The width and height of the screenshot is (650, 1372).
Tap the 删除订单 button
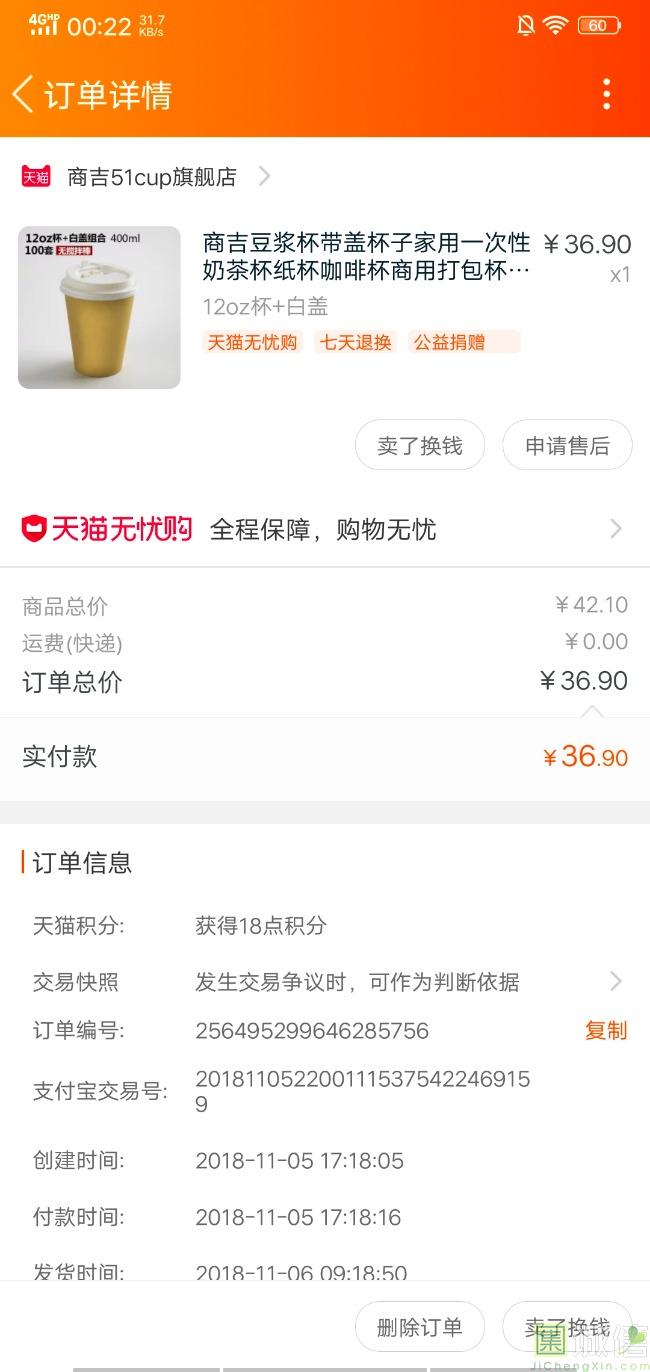click(x=419, y=1327)
